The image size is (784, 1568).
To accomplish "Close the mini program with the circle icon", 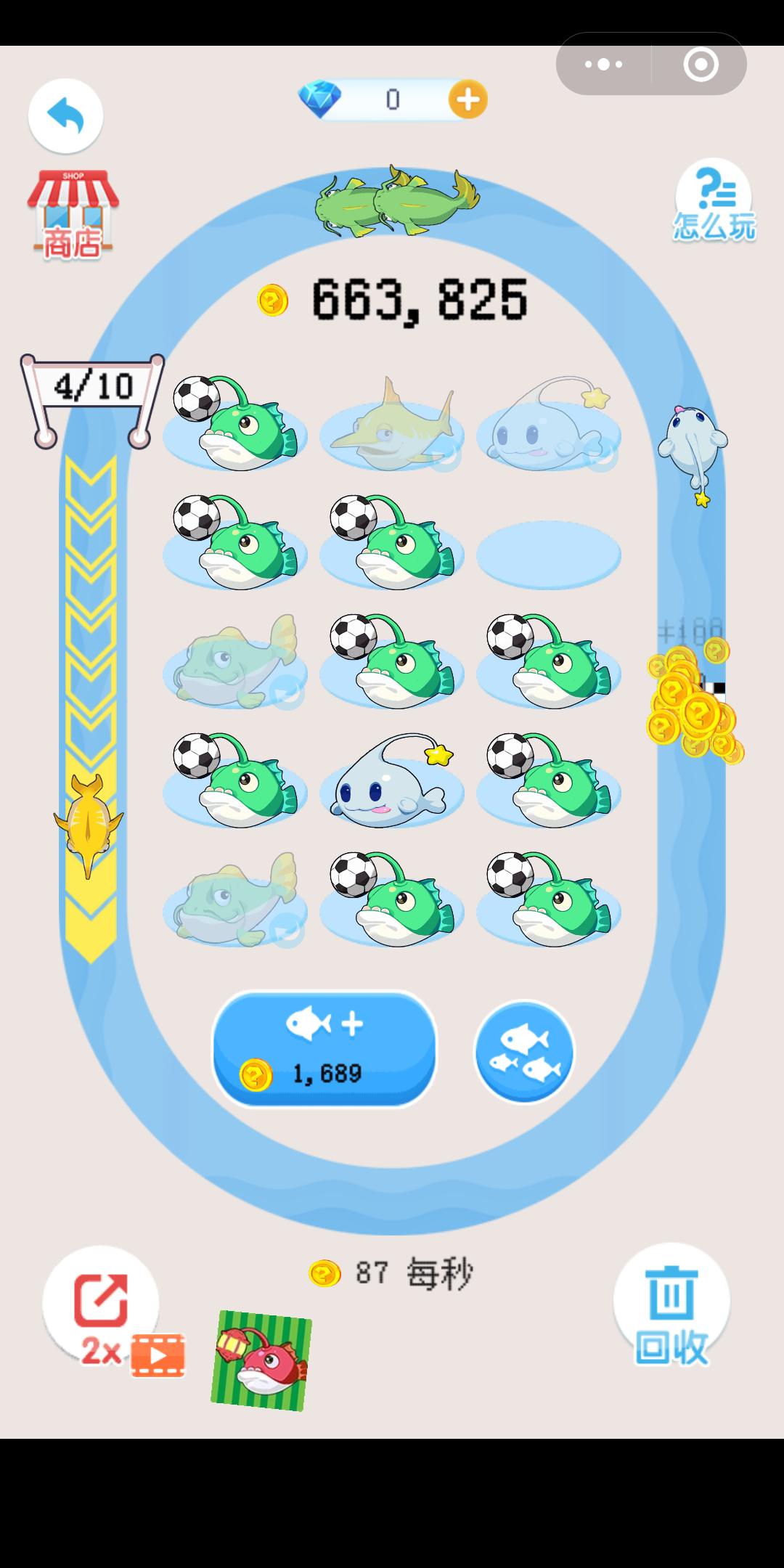I will click(701, 65).
